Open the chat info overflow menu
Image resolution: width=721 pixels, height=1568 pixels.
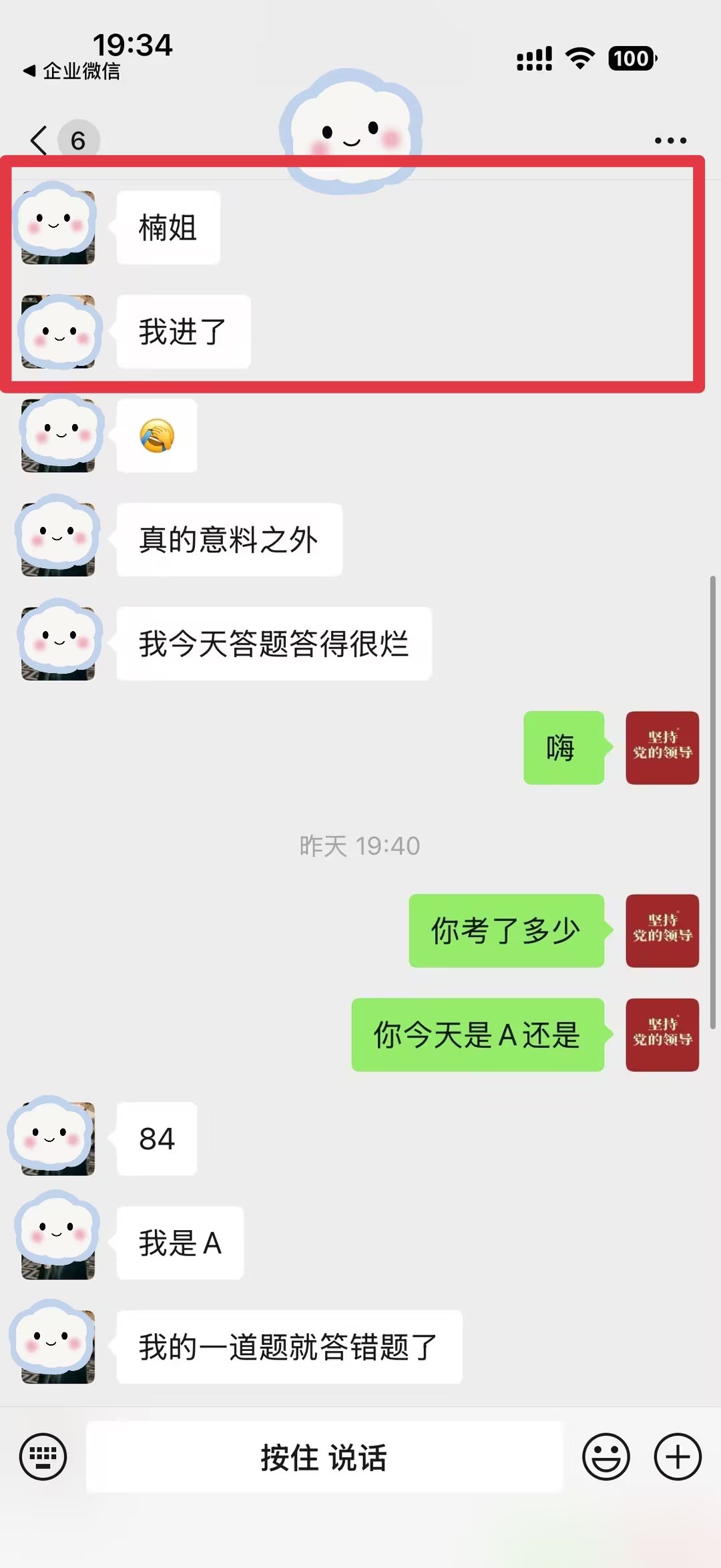point(670,140)
